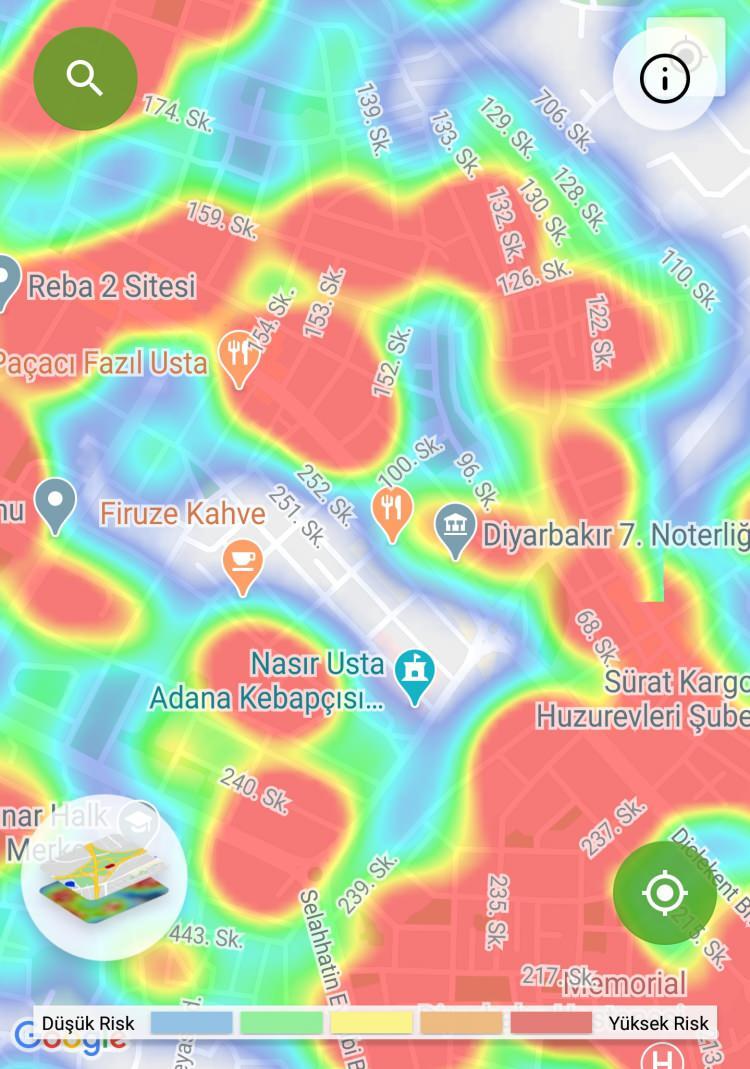This screenshot has width=750, height=1069.
Task: Center map on my location
Action: (x=664, y=892)
